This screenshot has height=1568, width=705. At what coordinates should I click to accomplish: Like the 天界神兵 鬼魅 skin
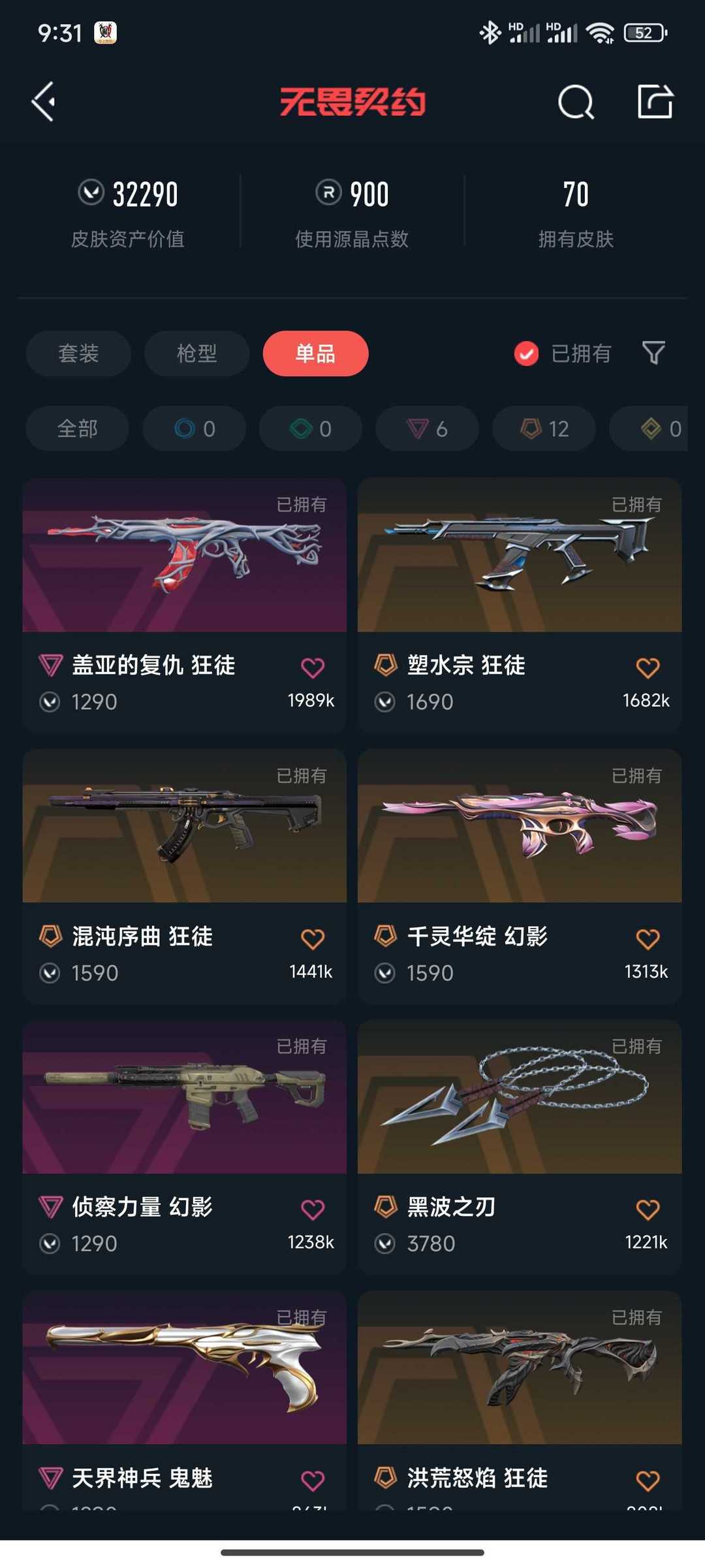click(313, 1480)
